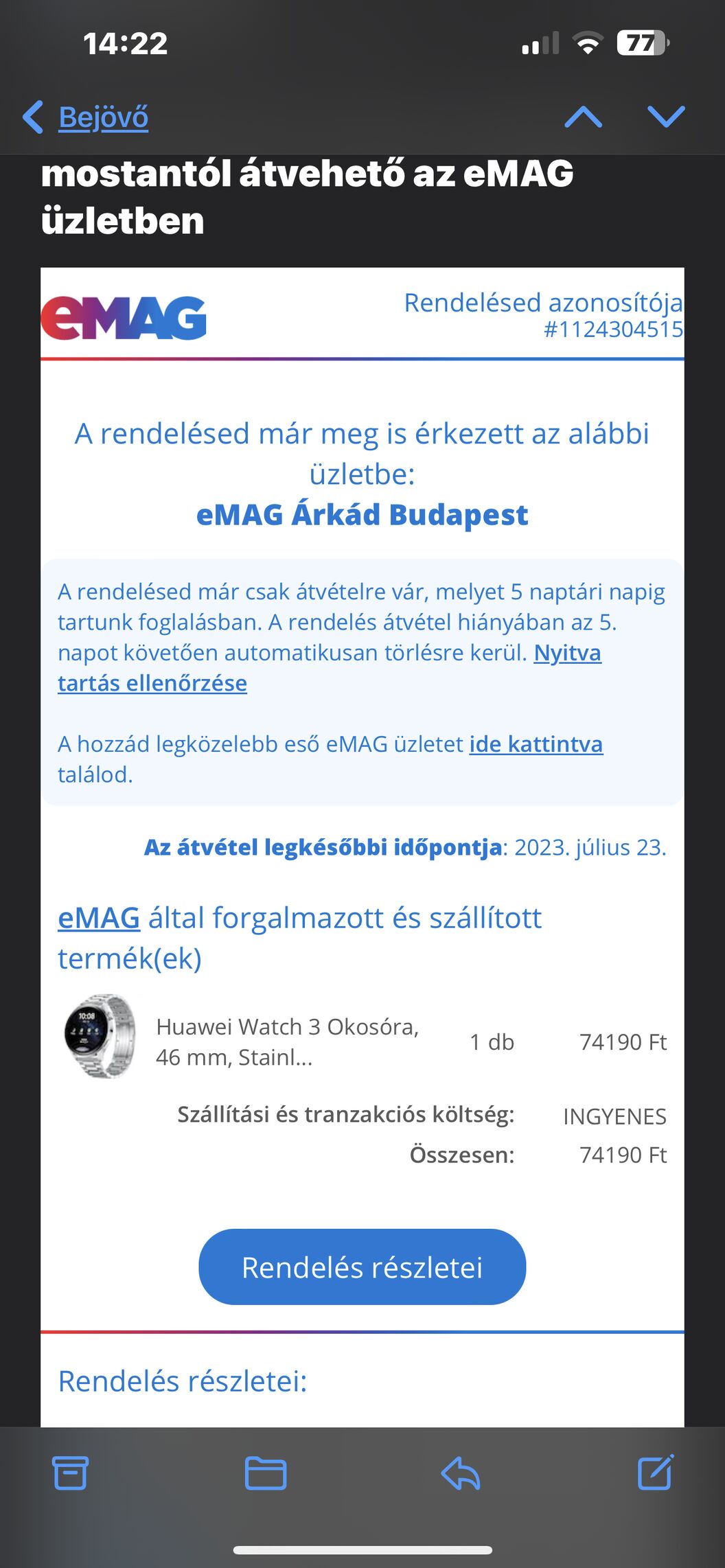Open the Nyitva tartás ellenőrzése link

pos(330,668)
